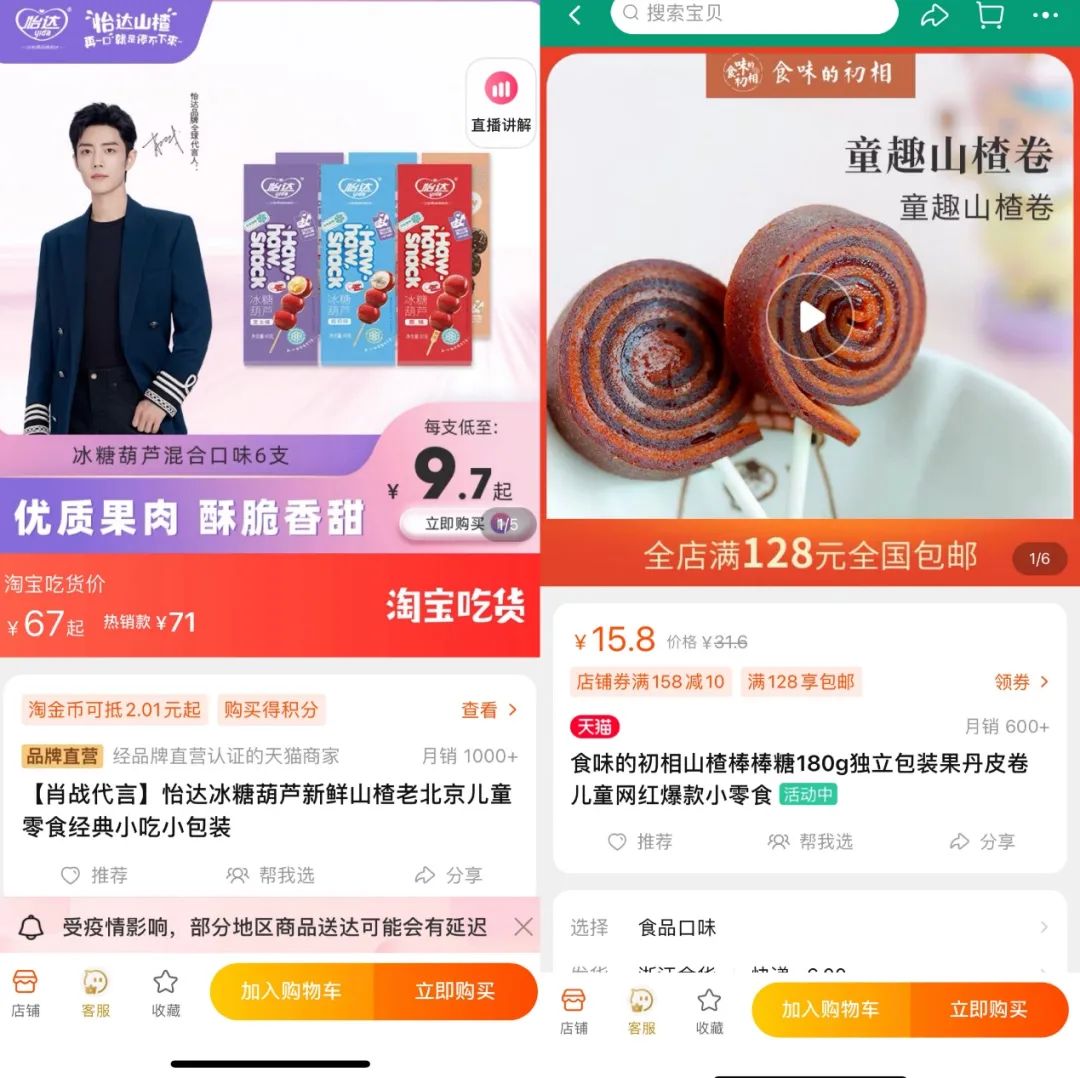
Task: Add the 食味的初相山楂棒棒糖 to the cart
Action: (x=830, y=1009)
